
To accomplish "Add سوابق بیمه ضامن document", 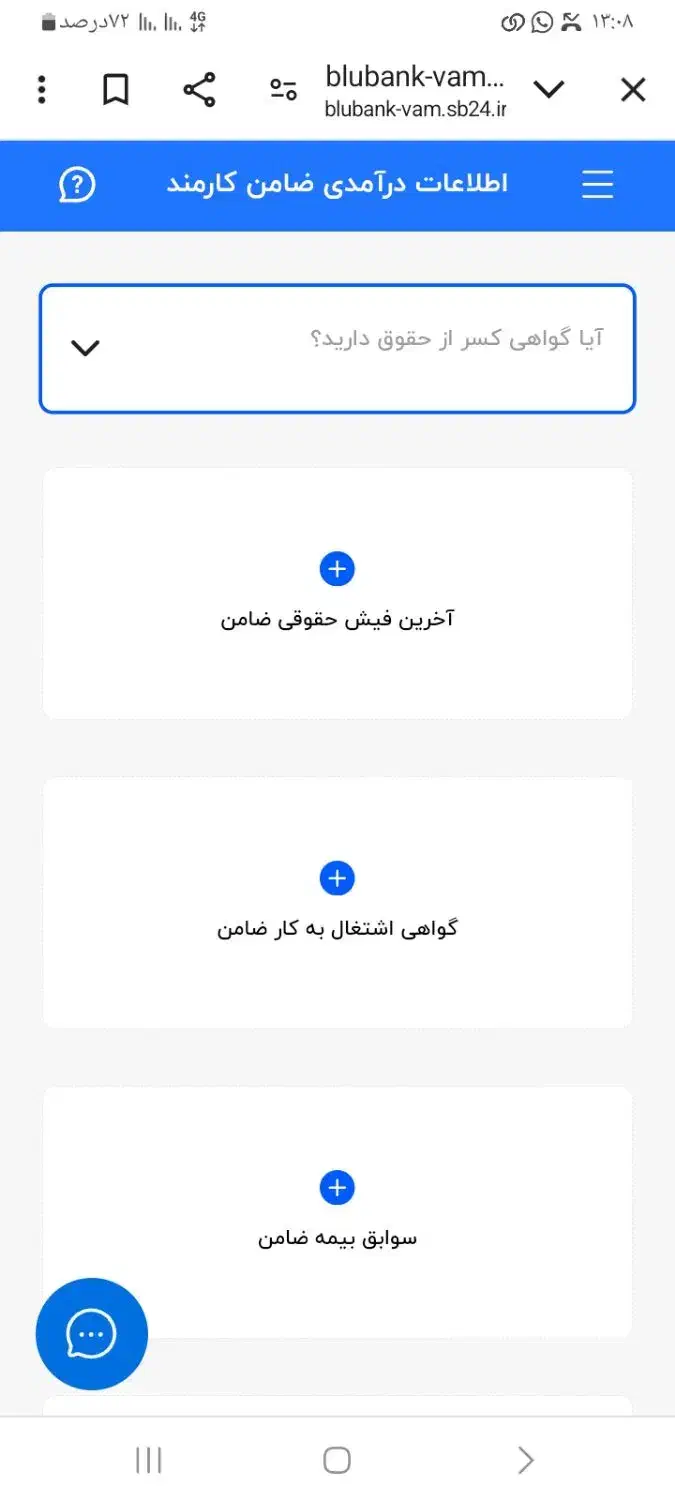I will [337, 1188].
